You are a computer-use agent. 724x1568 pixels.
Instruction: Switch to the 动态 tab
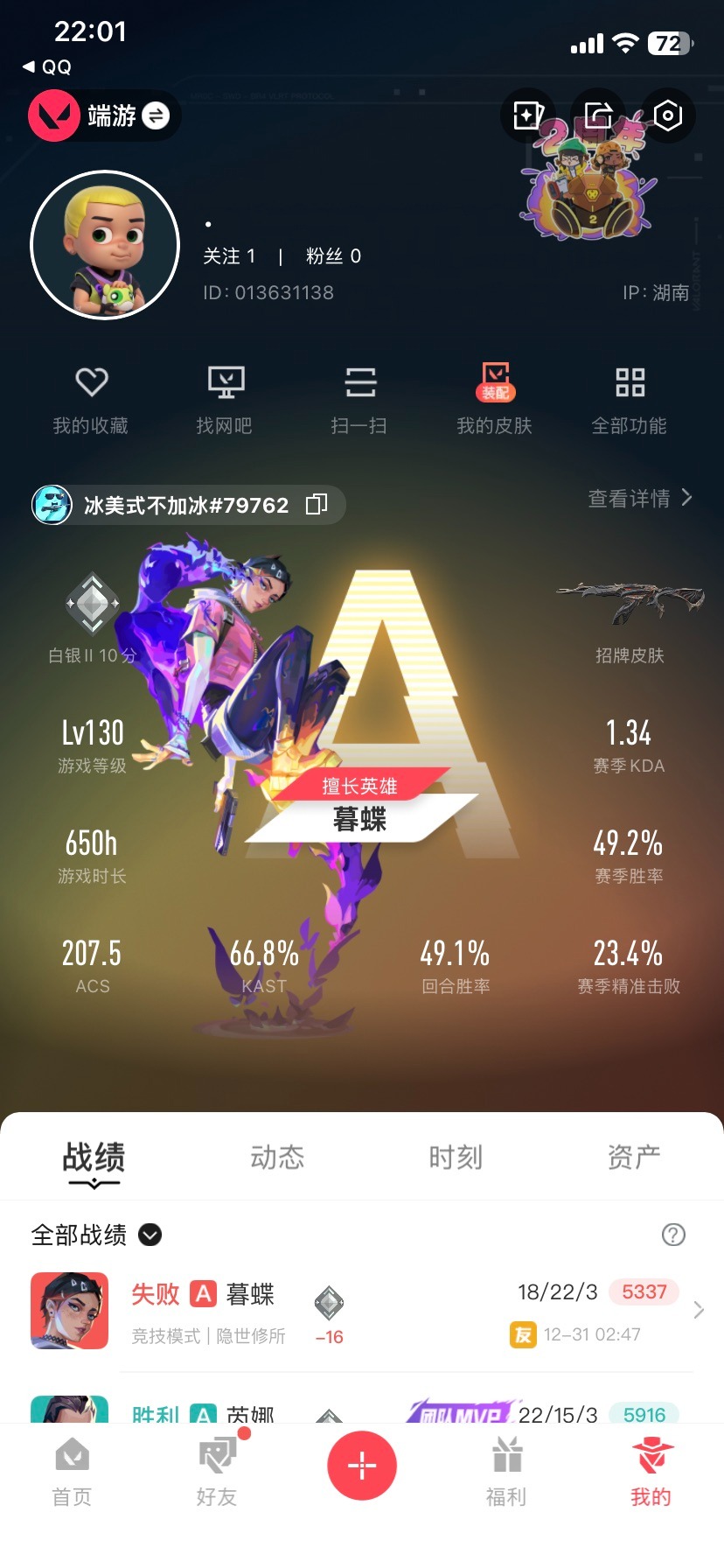(275, 1157)
